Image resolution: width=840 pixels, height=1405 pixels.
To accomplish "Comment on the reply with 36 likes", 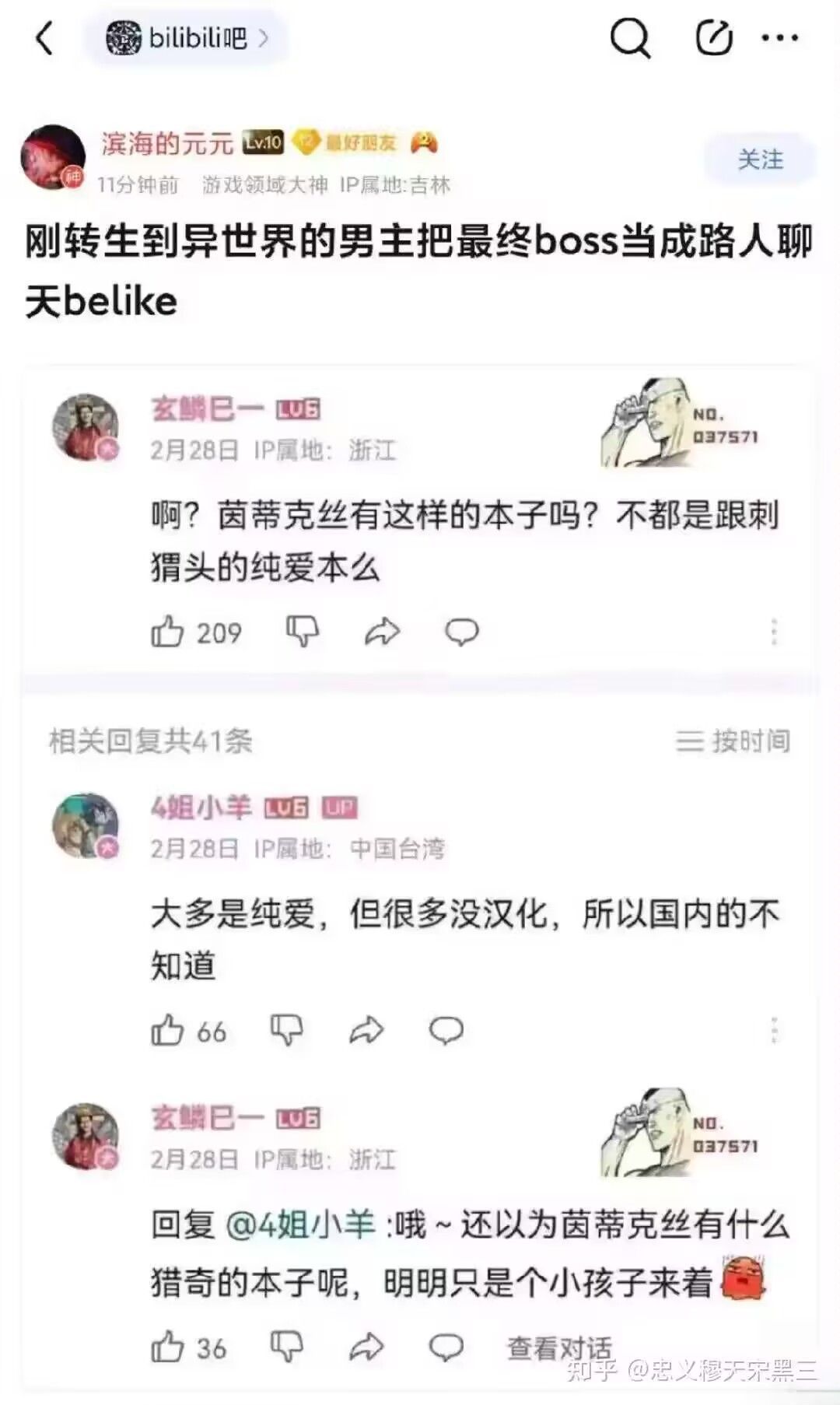I will (446, 1347).
